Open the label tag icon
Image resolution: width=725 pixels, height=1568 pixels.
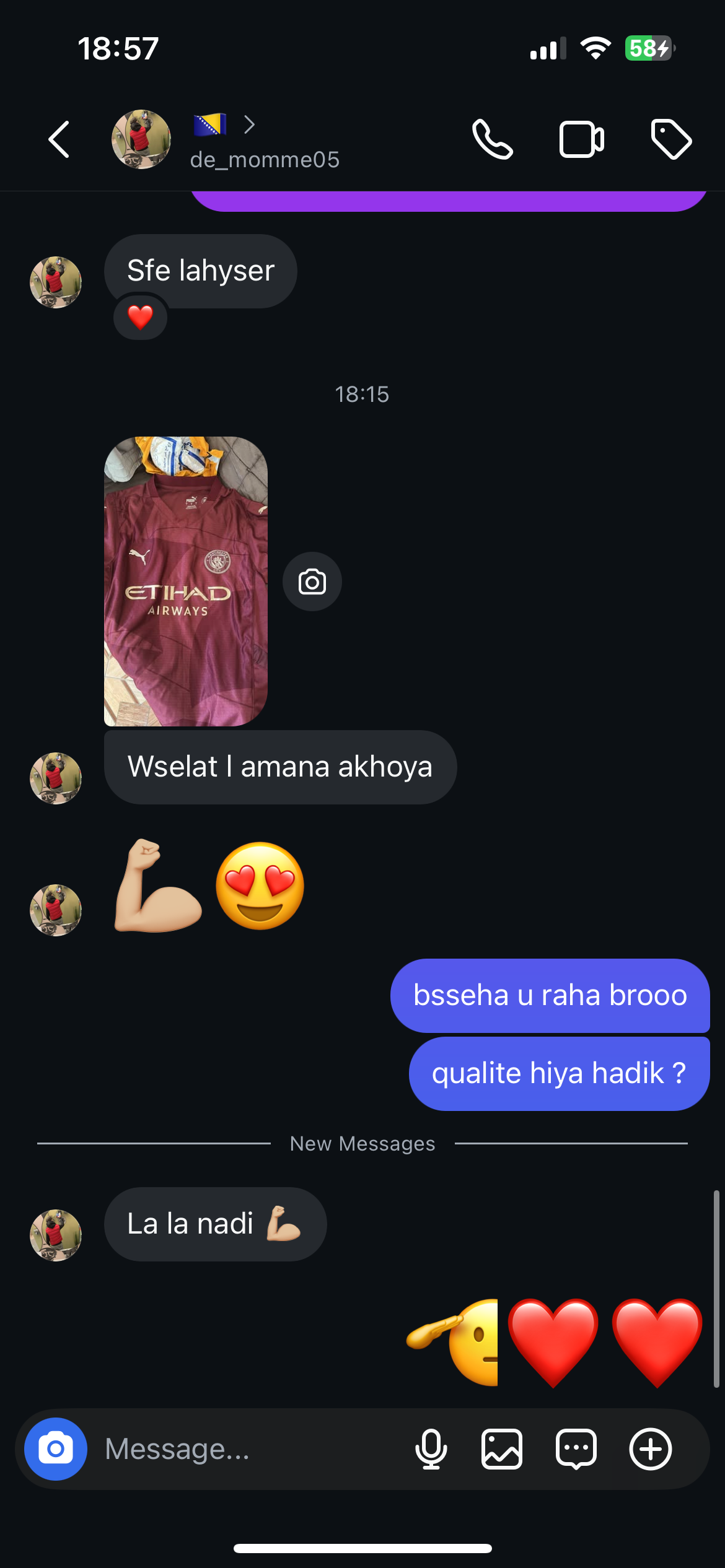671,139
